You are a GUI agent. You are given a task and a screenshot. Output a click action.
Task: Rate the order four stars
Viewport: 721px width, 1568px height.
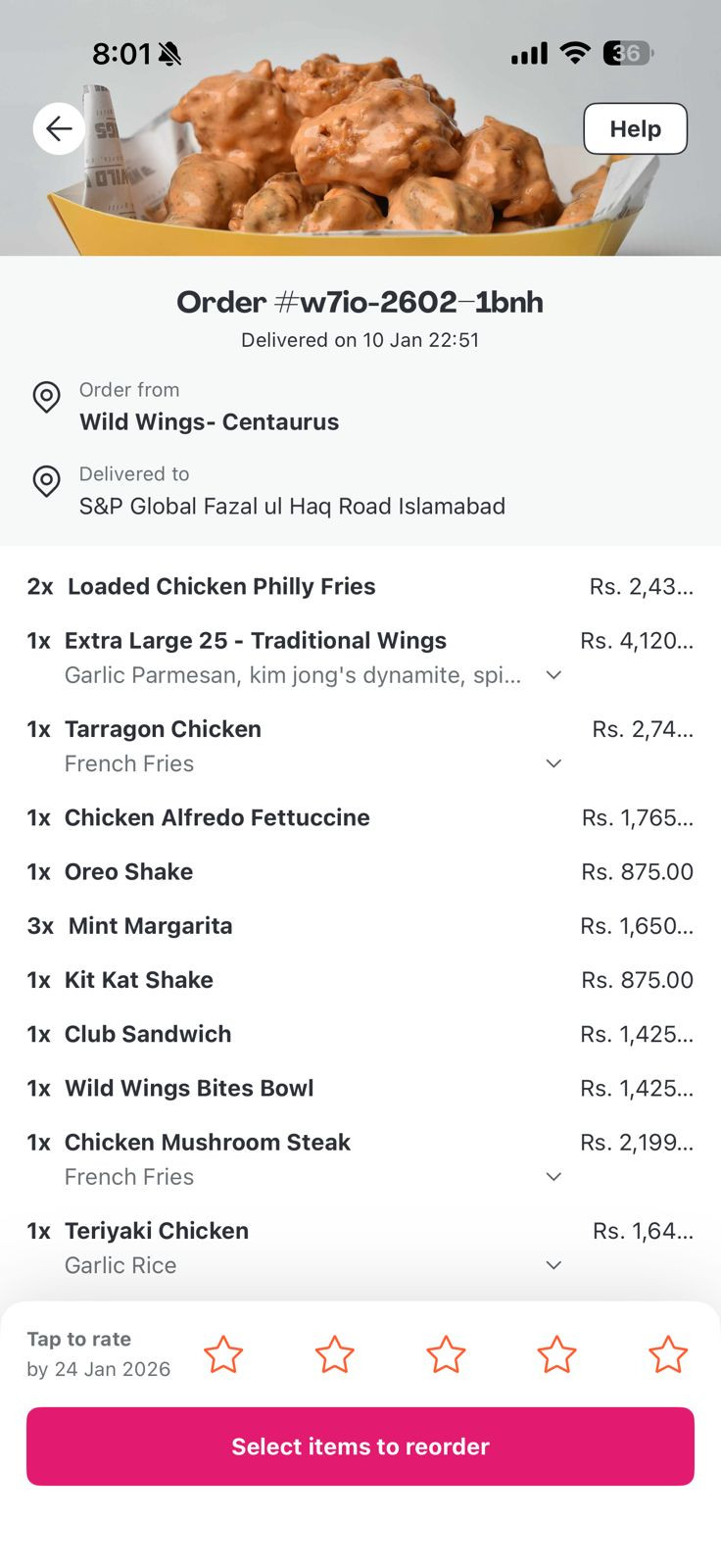click(556, 1354)
